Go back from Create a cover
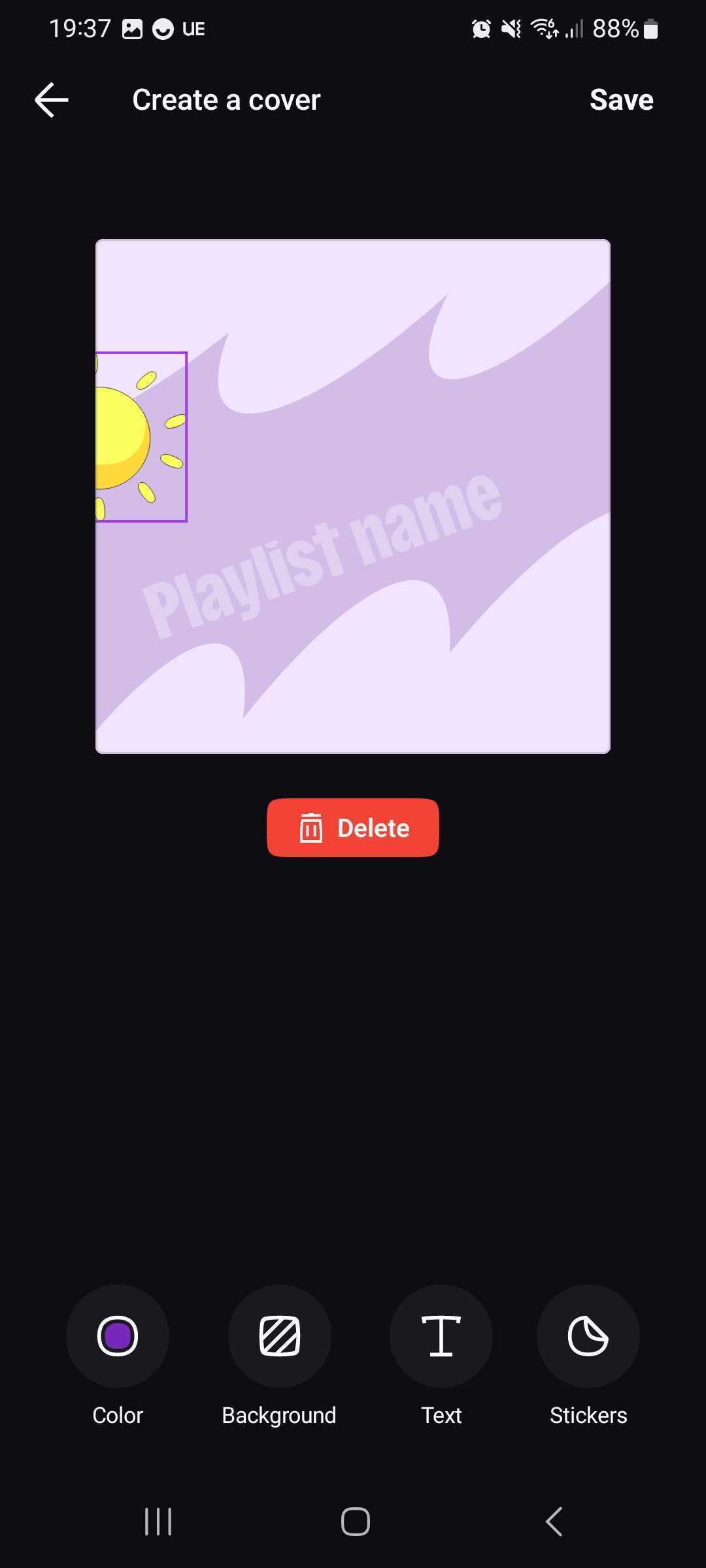Viewport: 706px width, 1568px height. coord(52,100)
